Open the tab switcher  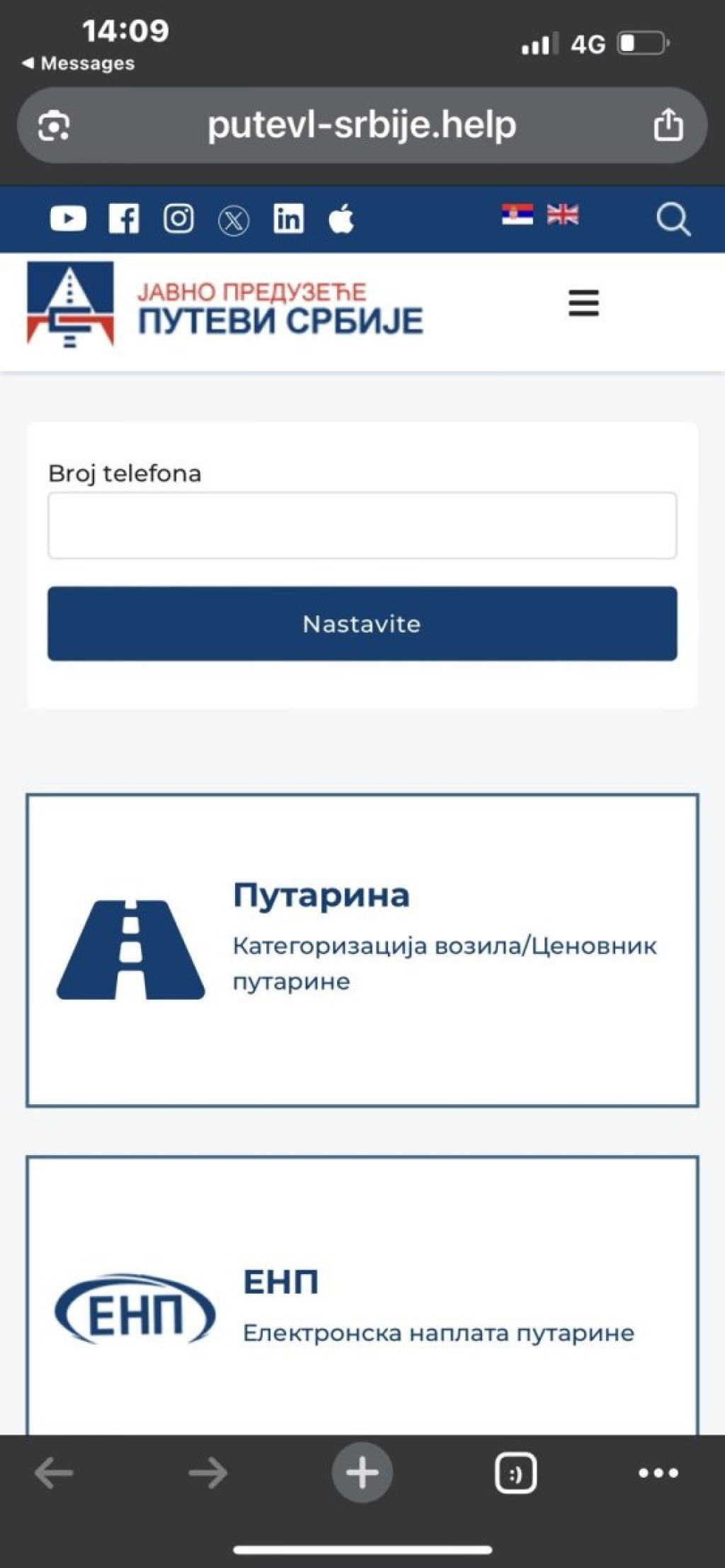coord(515,1473)
